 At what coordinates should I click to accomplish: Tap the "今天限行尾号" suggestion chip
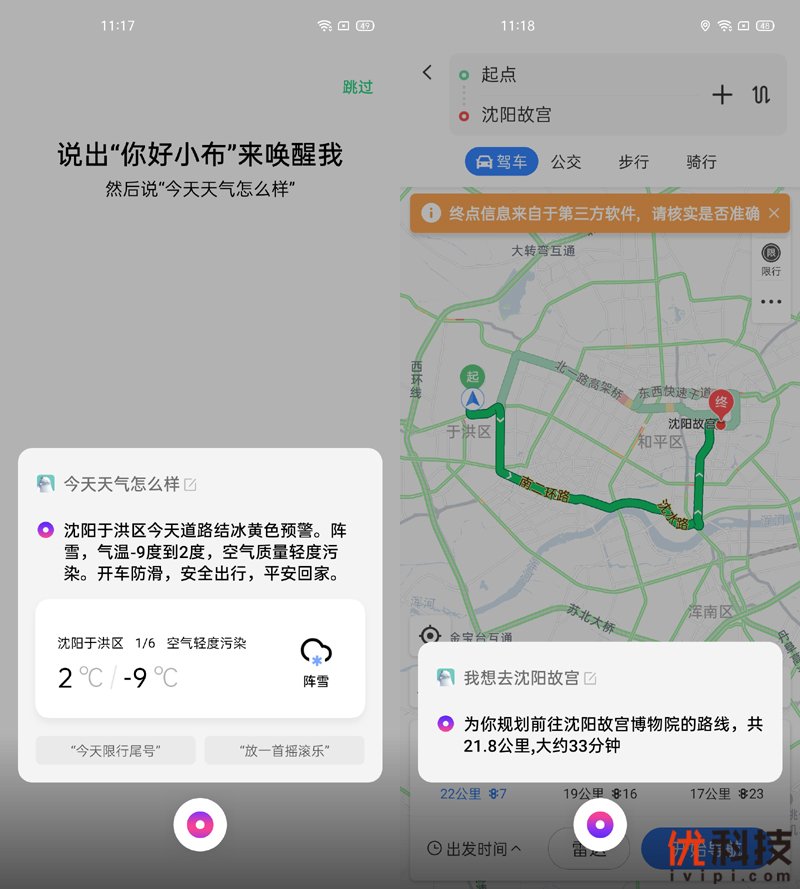113,750
